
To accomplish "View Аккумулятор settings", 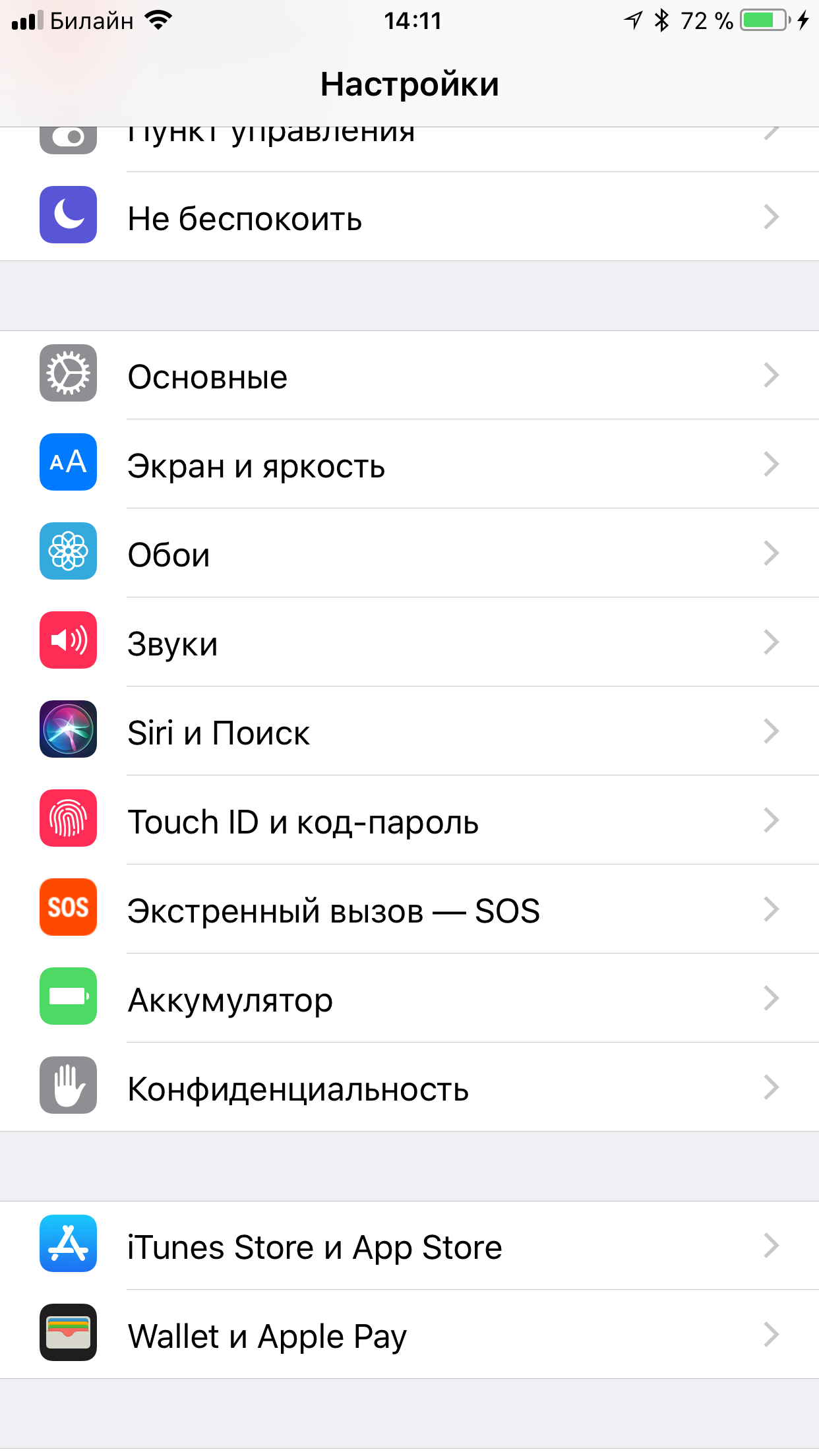I will [409, 999].
